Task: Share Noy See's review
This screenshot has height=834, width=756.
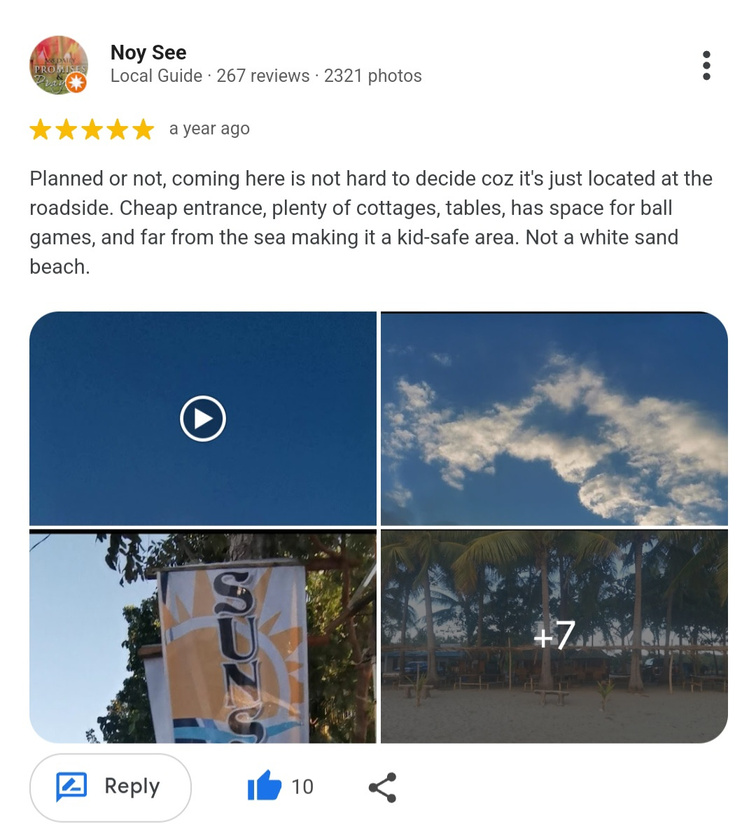Action: pyautogui.click(x=382, y=787)
